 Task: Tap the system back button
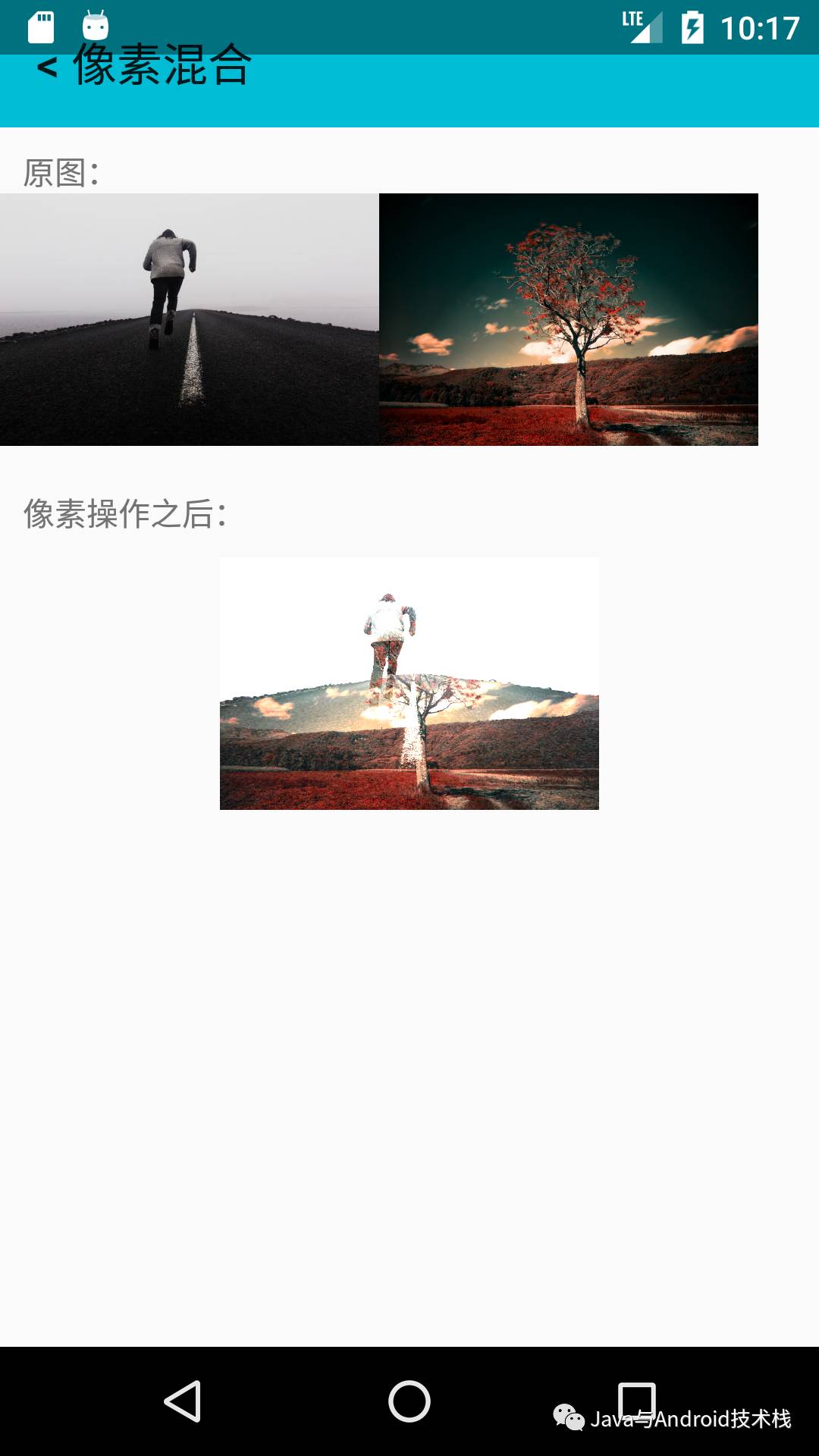click(x=183, y=1401)
